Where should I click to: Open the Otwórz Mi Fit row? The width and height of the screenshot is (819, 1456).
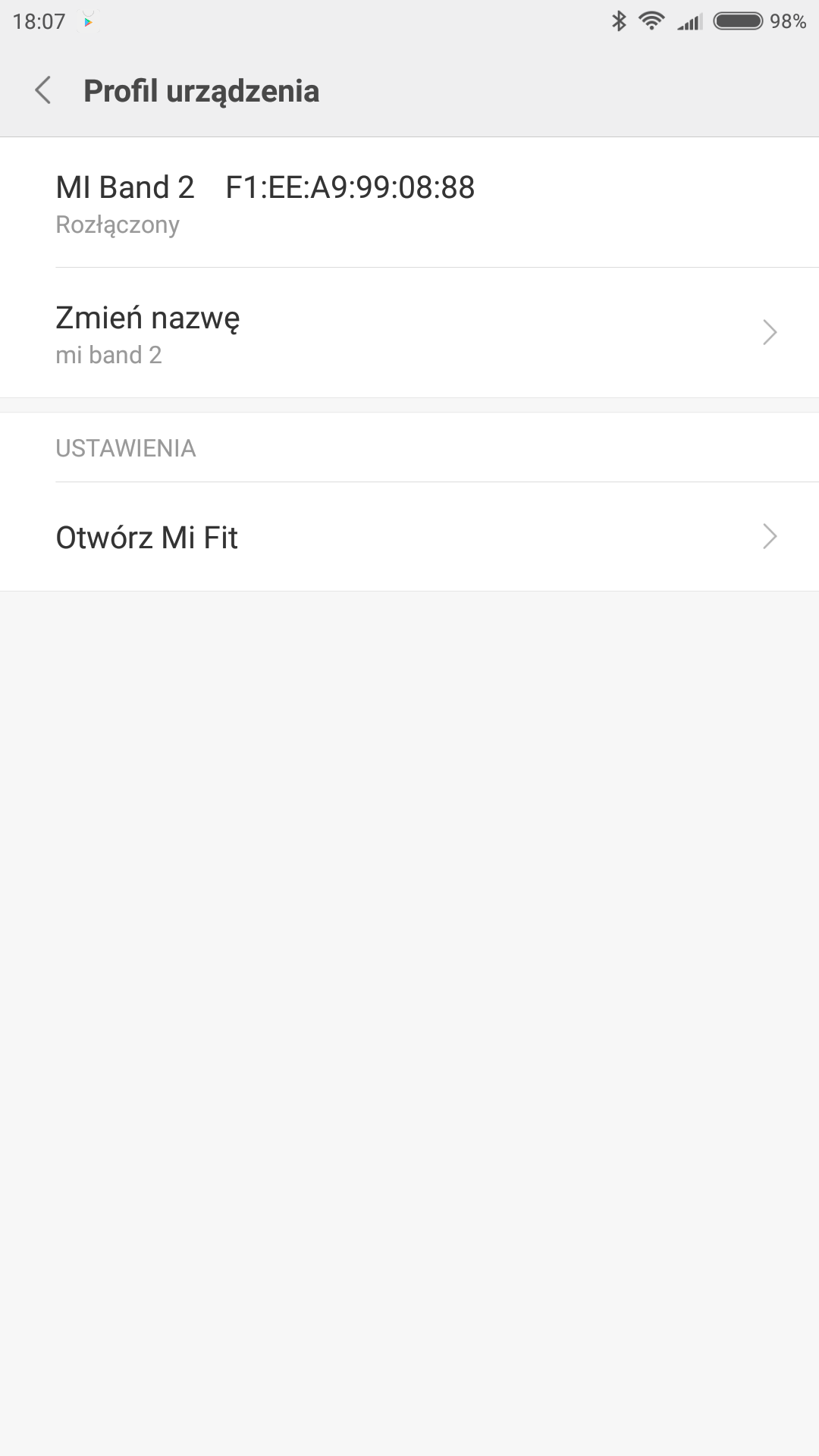click(x=409, y=537)
